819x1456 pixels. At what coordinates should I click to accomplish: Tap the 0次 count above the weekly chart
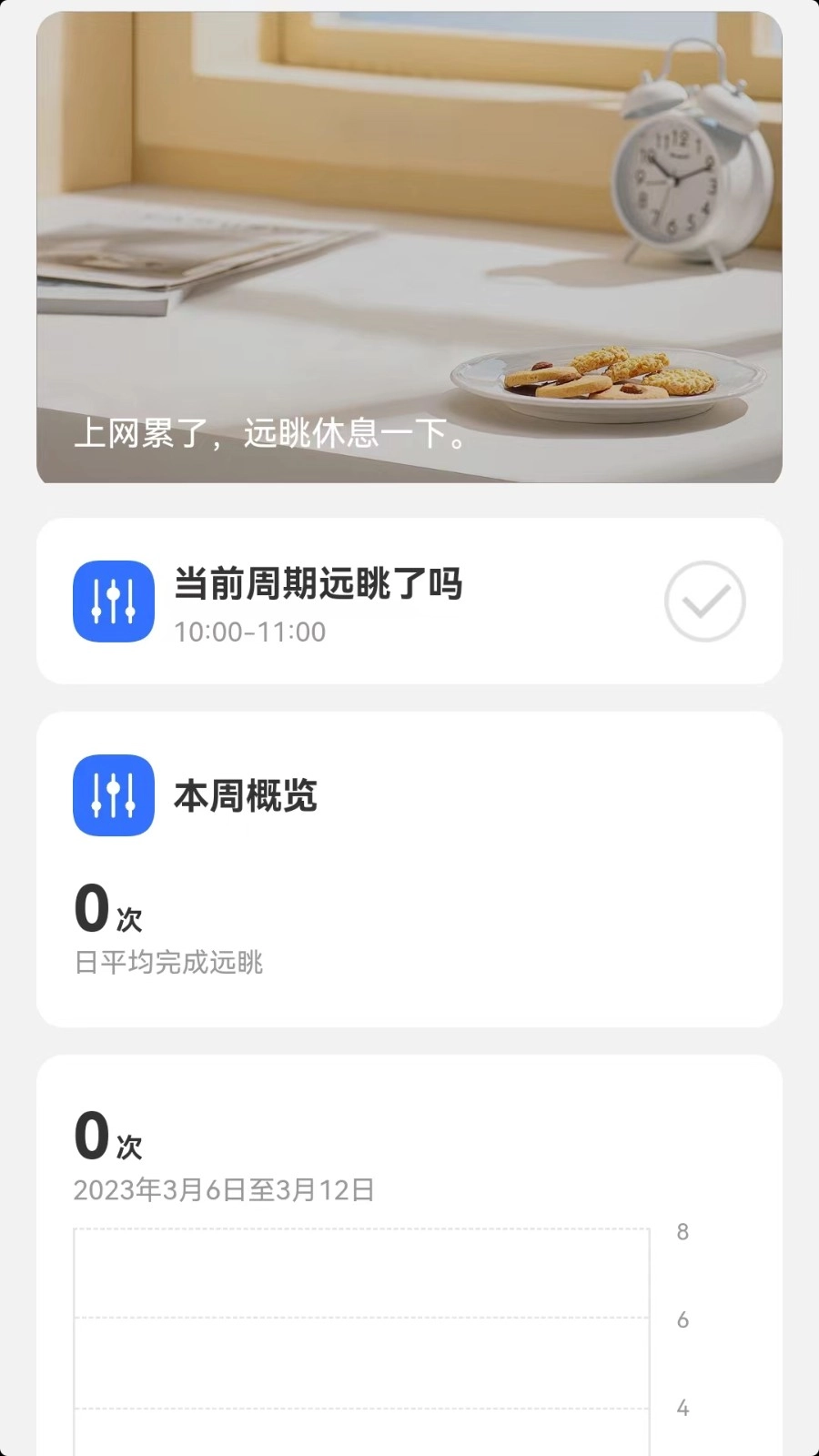(106, 1137)
